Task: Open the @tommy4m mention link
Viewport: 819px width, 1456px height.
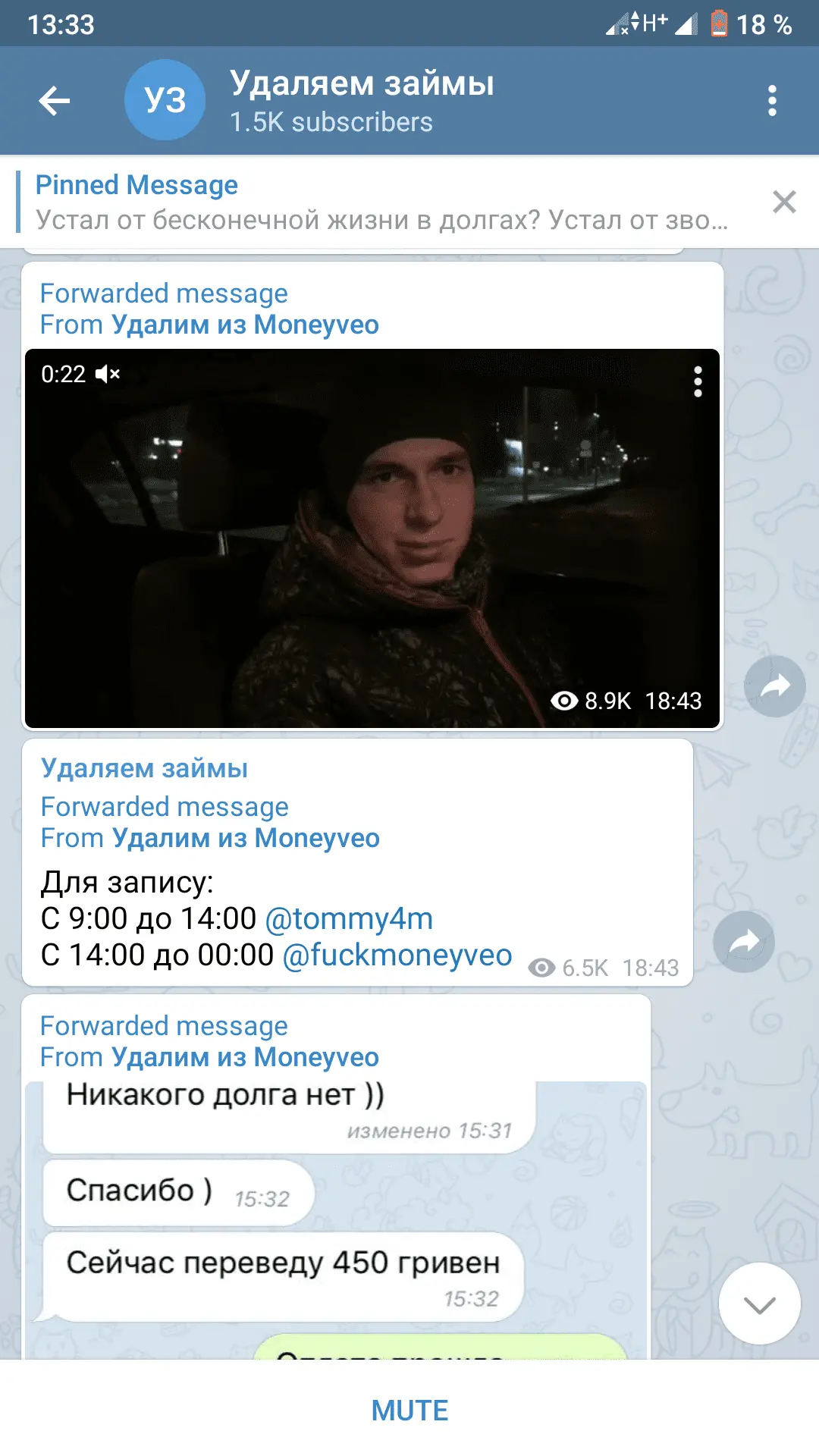Action: coord(349,919)
